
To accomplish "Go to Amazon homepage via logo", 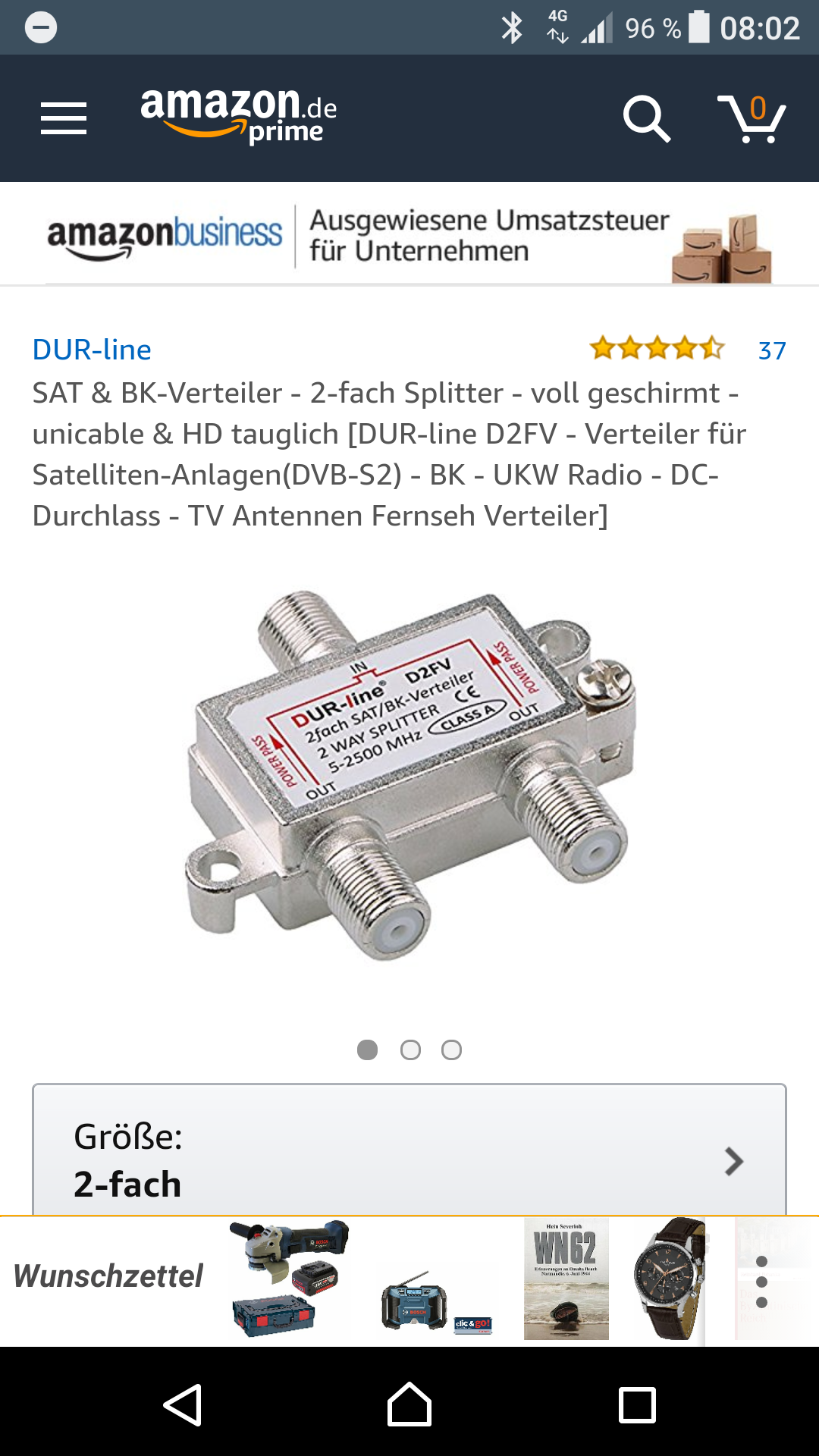I will click(x=238, y=115).
